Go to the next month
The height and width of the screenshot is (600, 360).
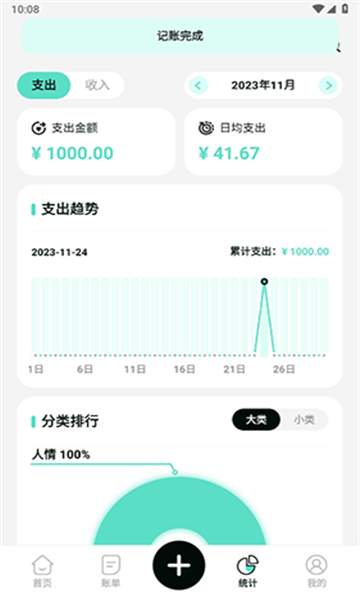(328, 85)
